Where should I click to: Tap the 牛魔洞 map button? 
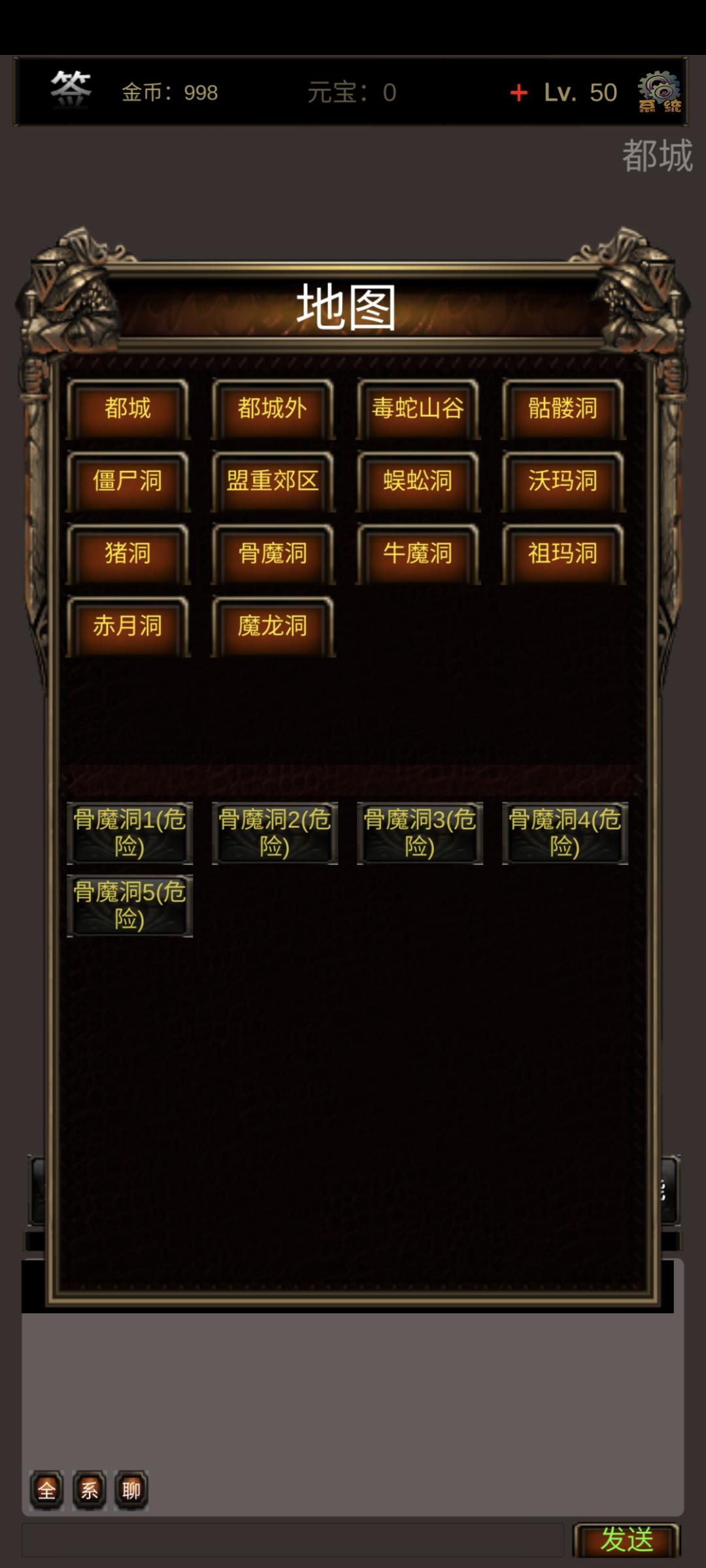[x=418, y=554]
